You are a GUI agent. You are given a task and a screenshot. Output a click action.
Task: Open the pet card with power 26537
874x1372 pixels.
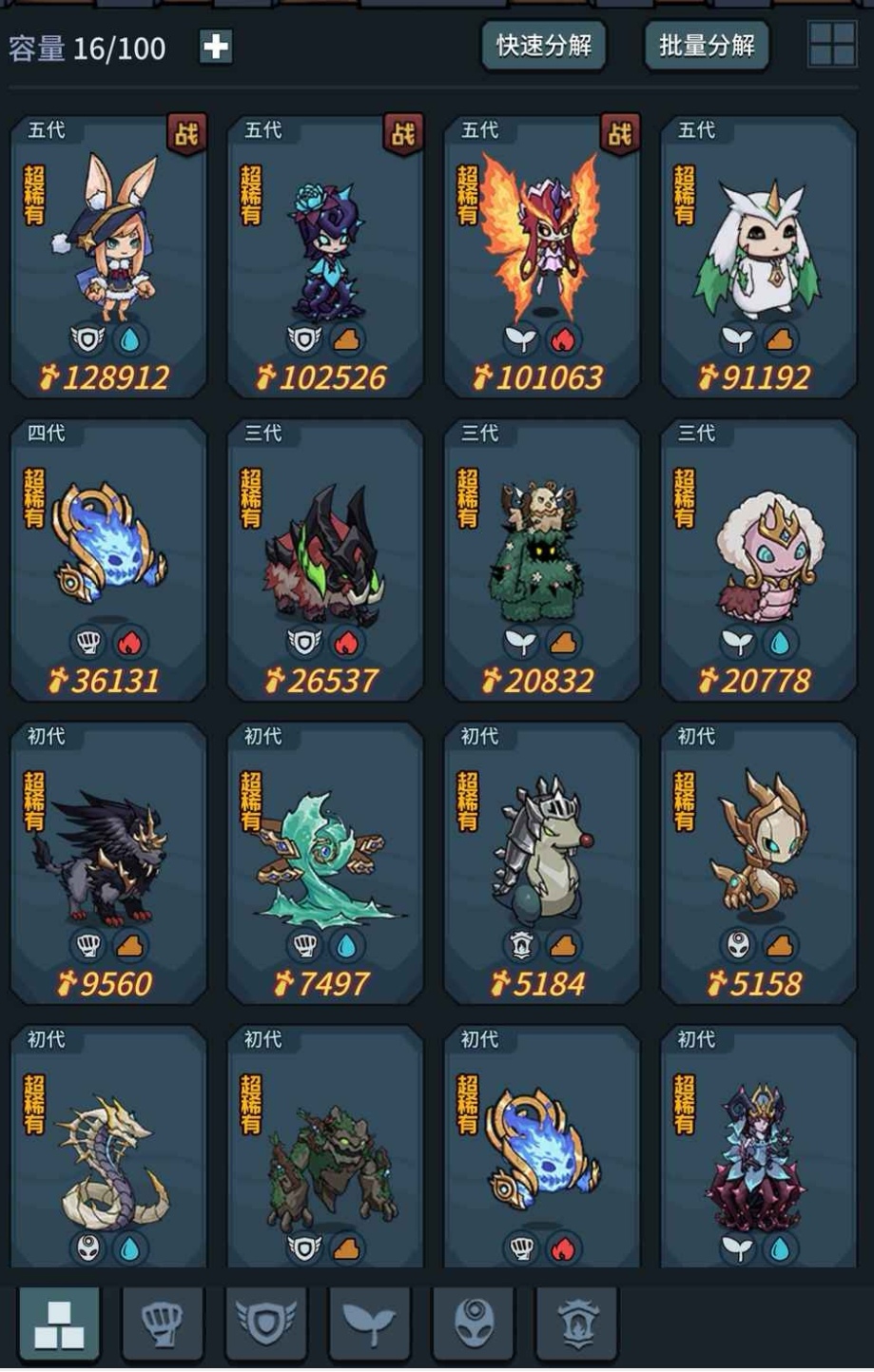point(325,561)
